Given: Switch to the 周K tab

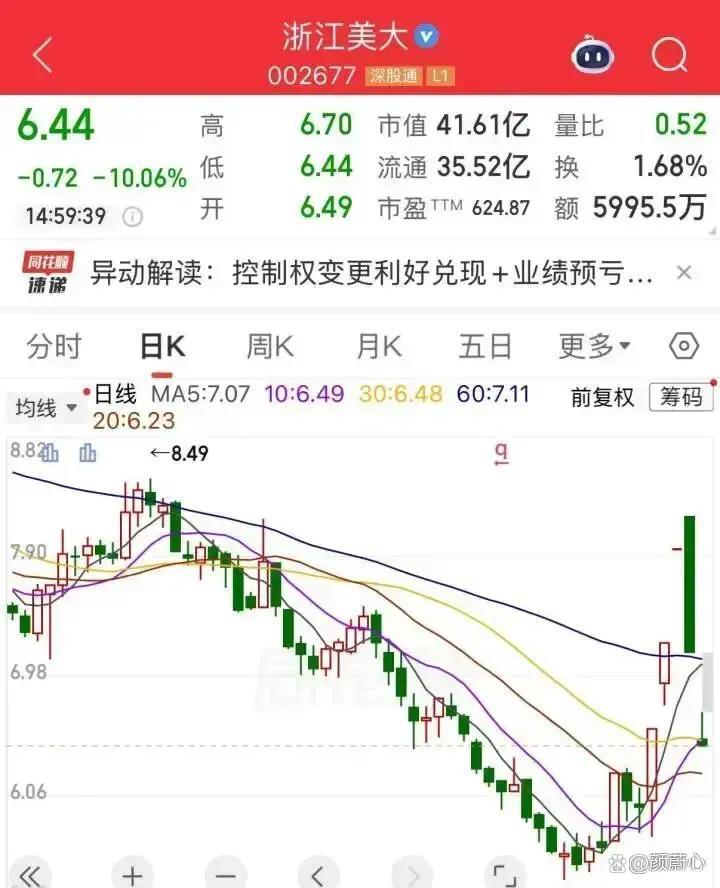Looking at the screenshot, I should click(270, 346).
